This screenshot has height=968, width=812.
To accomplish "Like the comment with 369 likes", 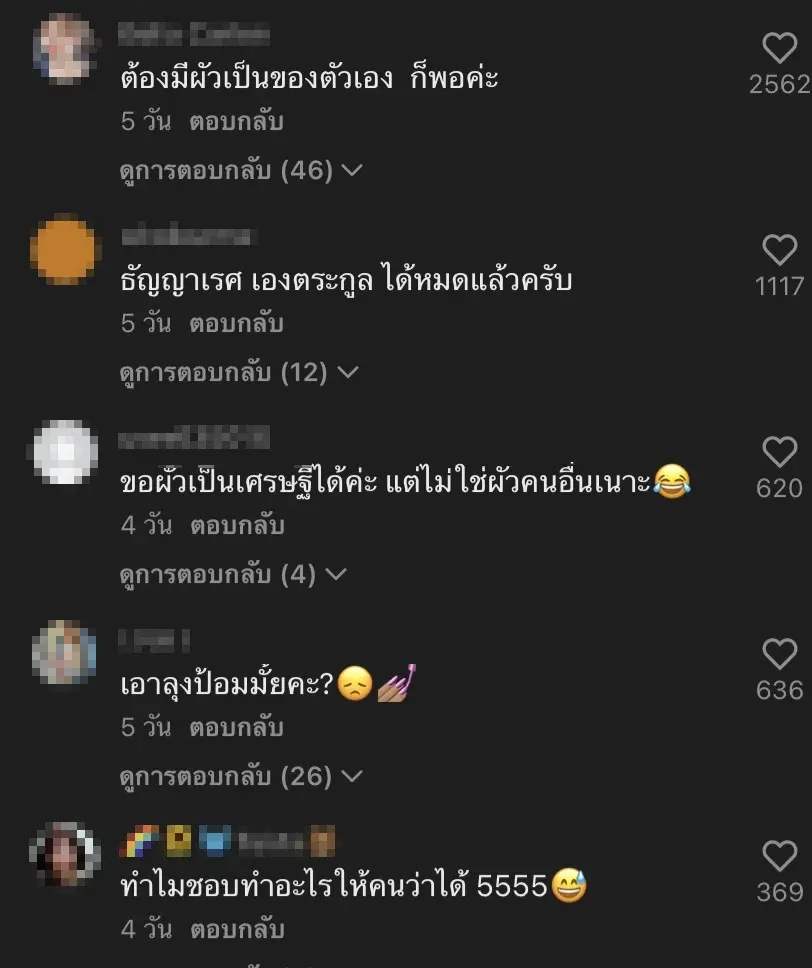I will point(779,856).
